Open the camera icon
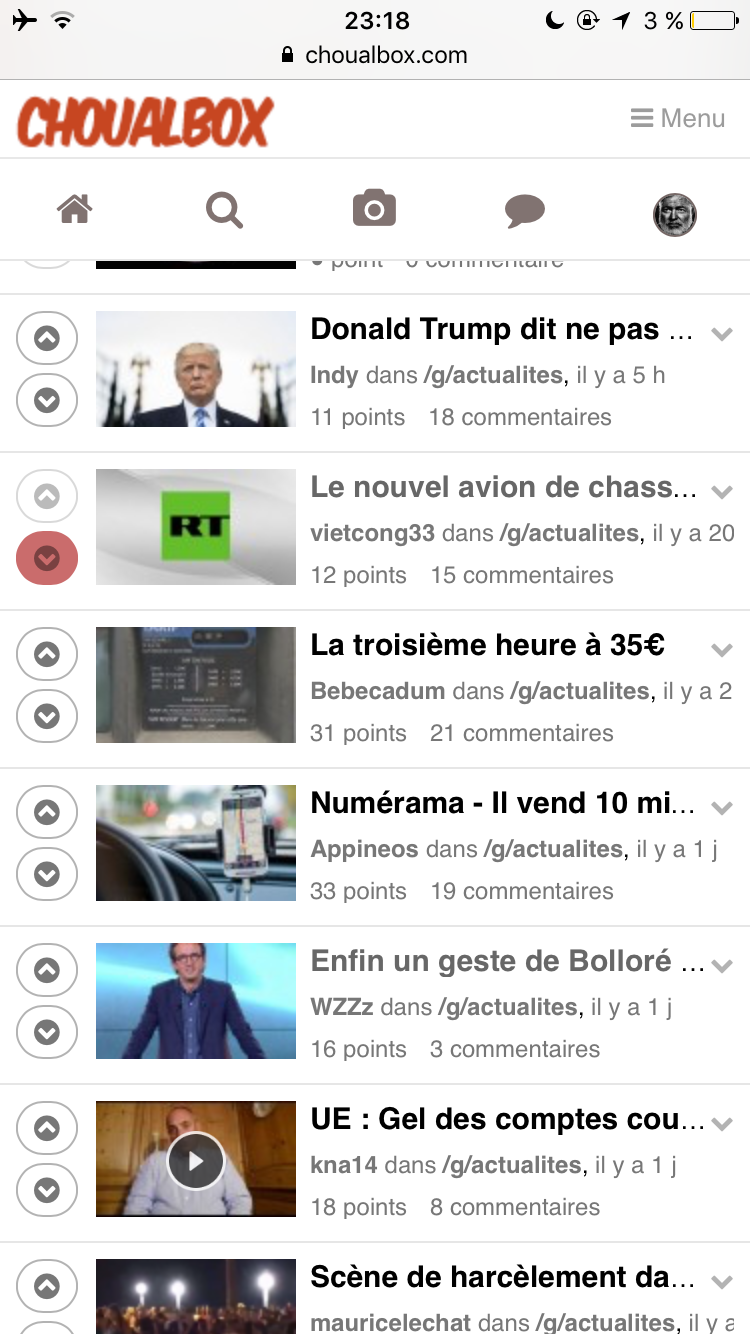750x1334 pixels. coord(374,210)
